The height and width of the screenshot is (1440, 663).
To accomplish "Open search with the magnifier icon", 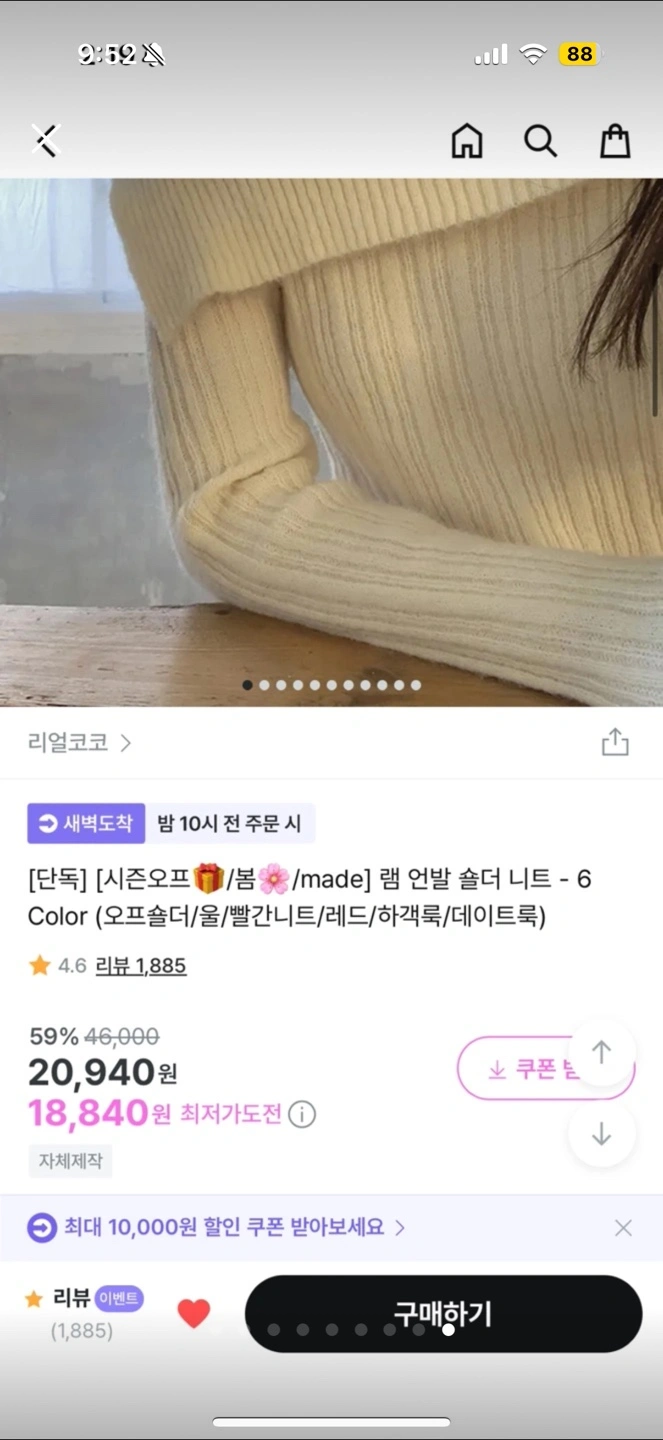I will (x=540, y=141).
